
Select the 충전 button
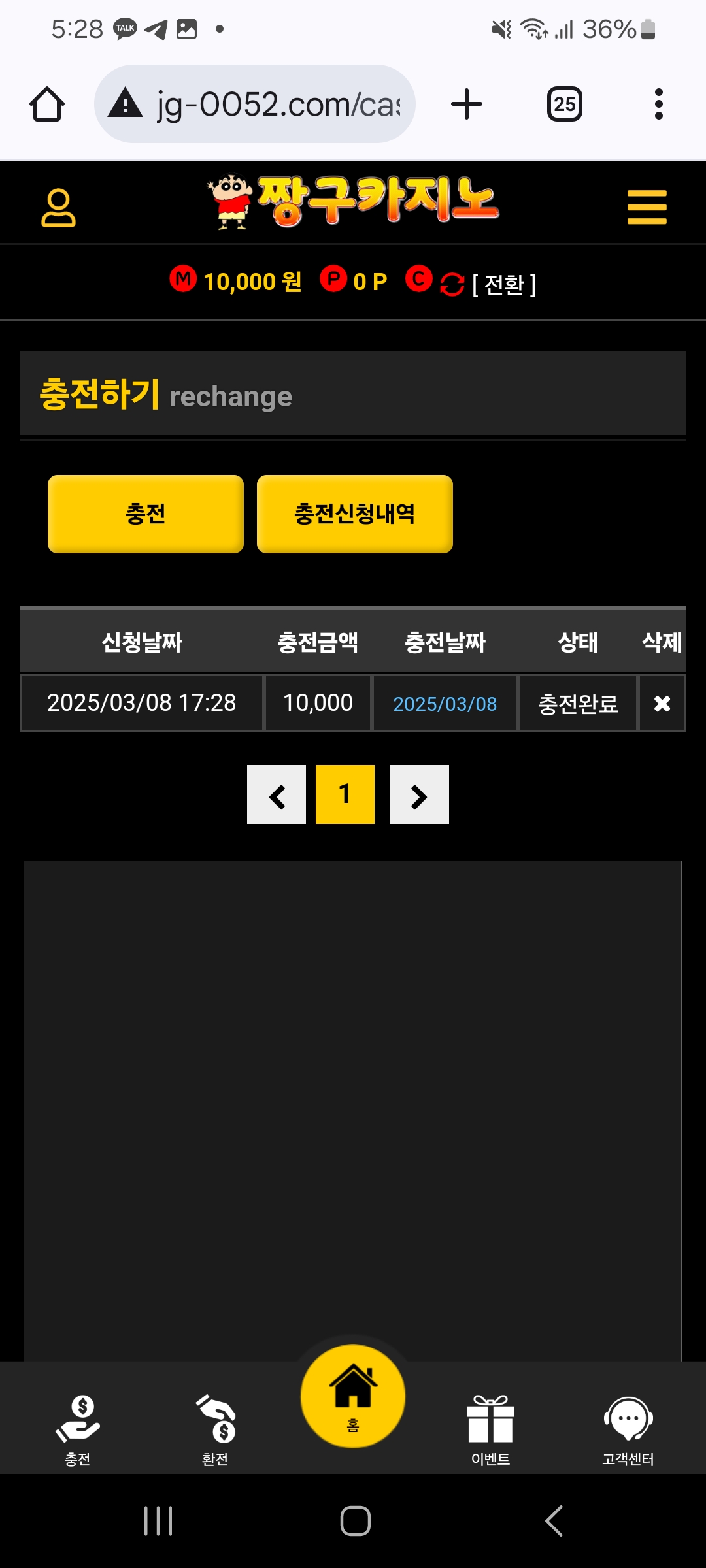click(146, 514)
